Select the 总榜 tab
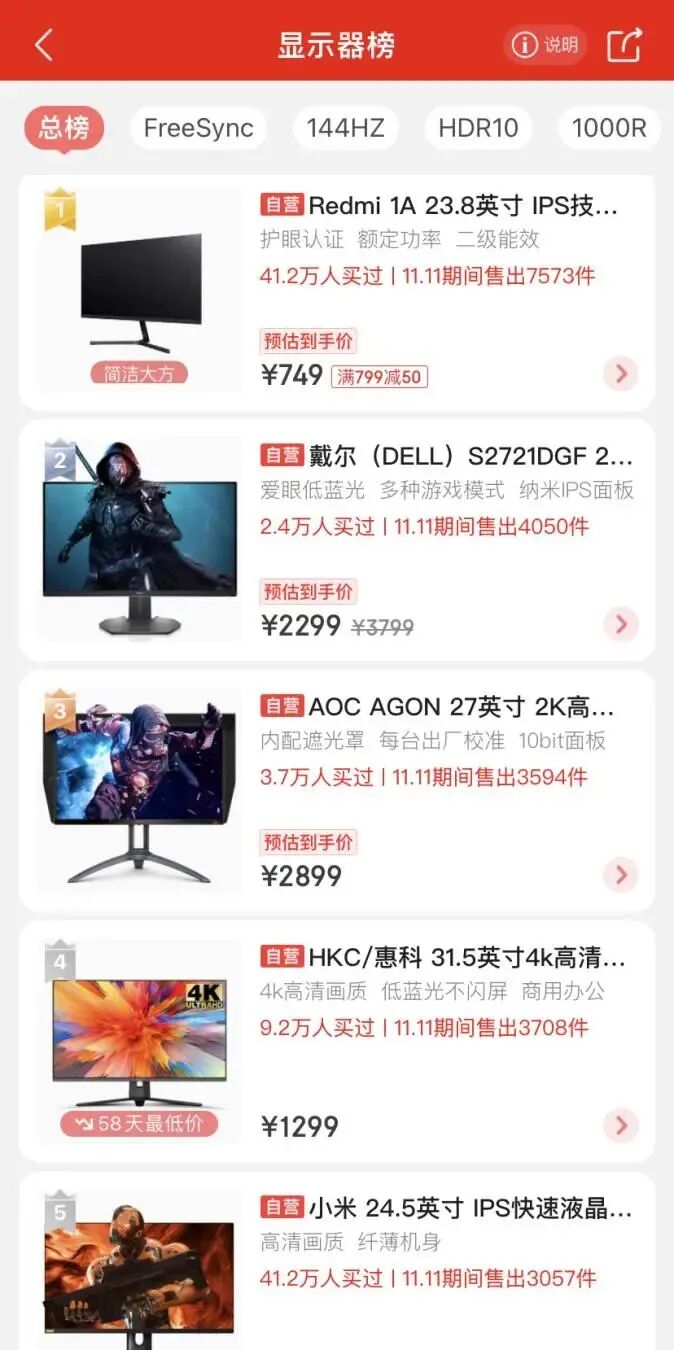Screen dimensions: 674x1350 (64, 128)
